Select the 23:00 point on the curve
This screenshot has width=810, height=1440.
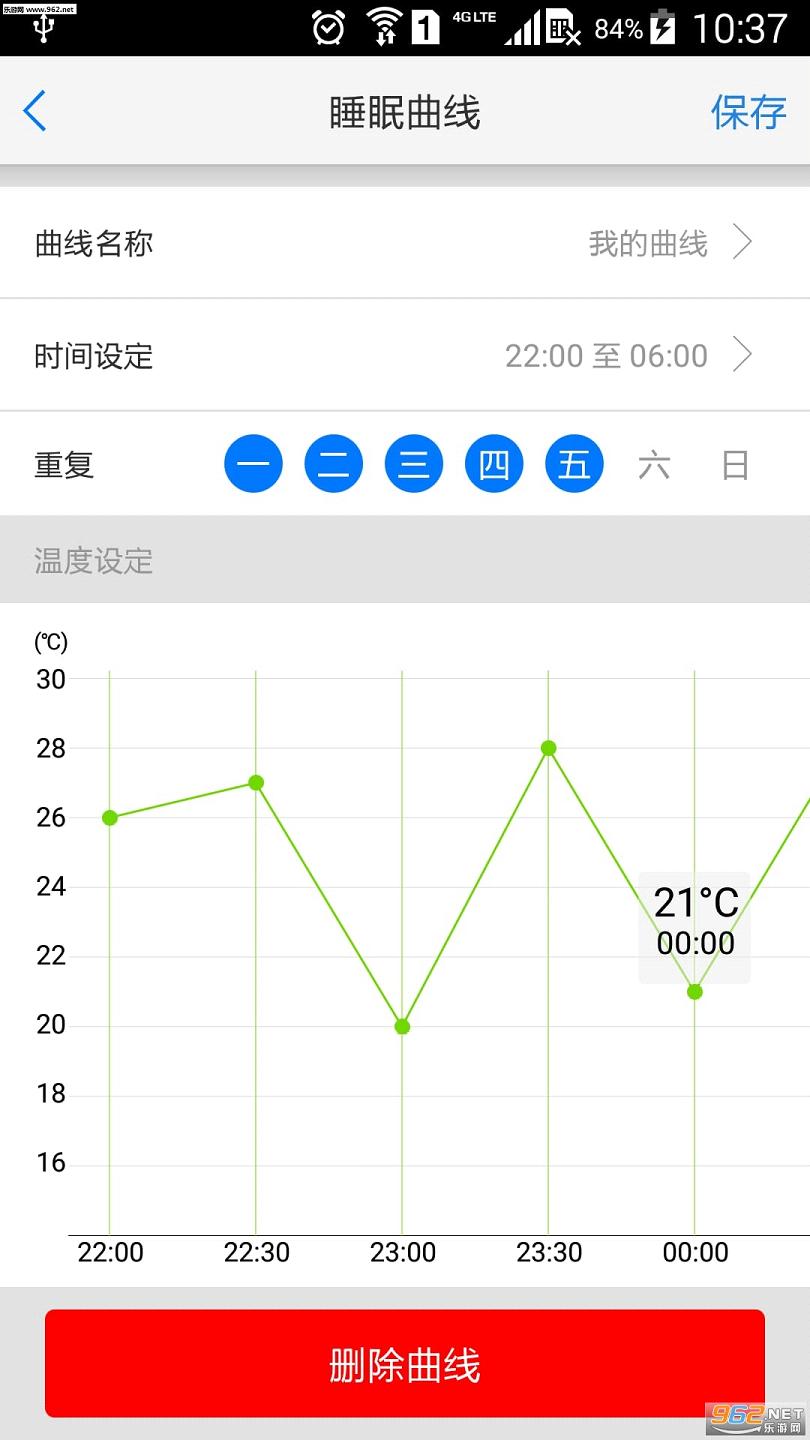point(402,1026)
